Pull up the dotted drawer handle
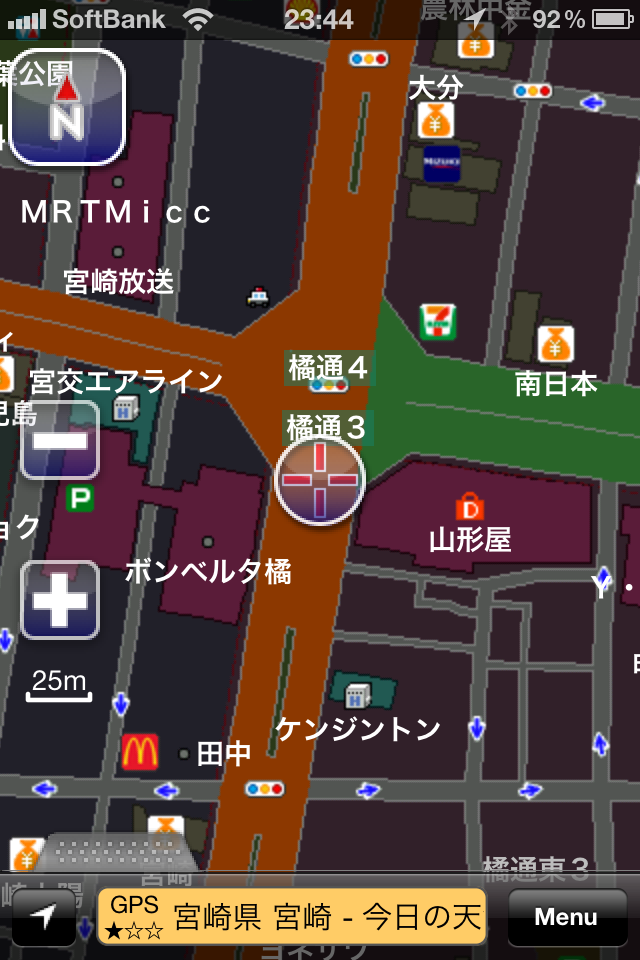The width and height of the screenshot is (640, 960). pos(122,852)
